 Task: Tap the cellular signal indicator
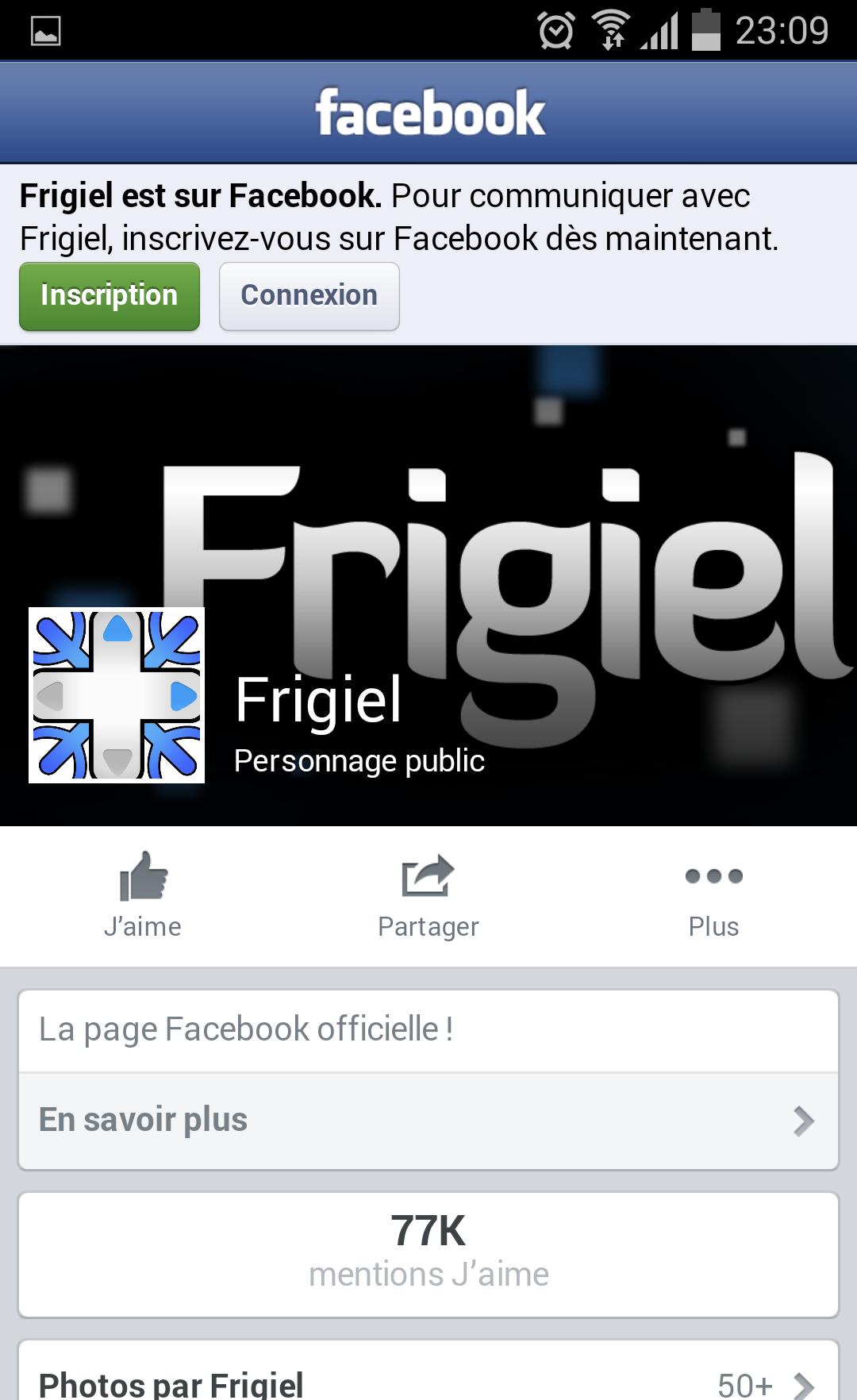[659, 29]
